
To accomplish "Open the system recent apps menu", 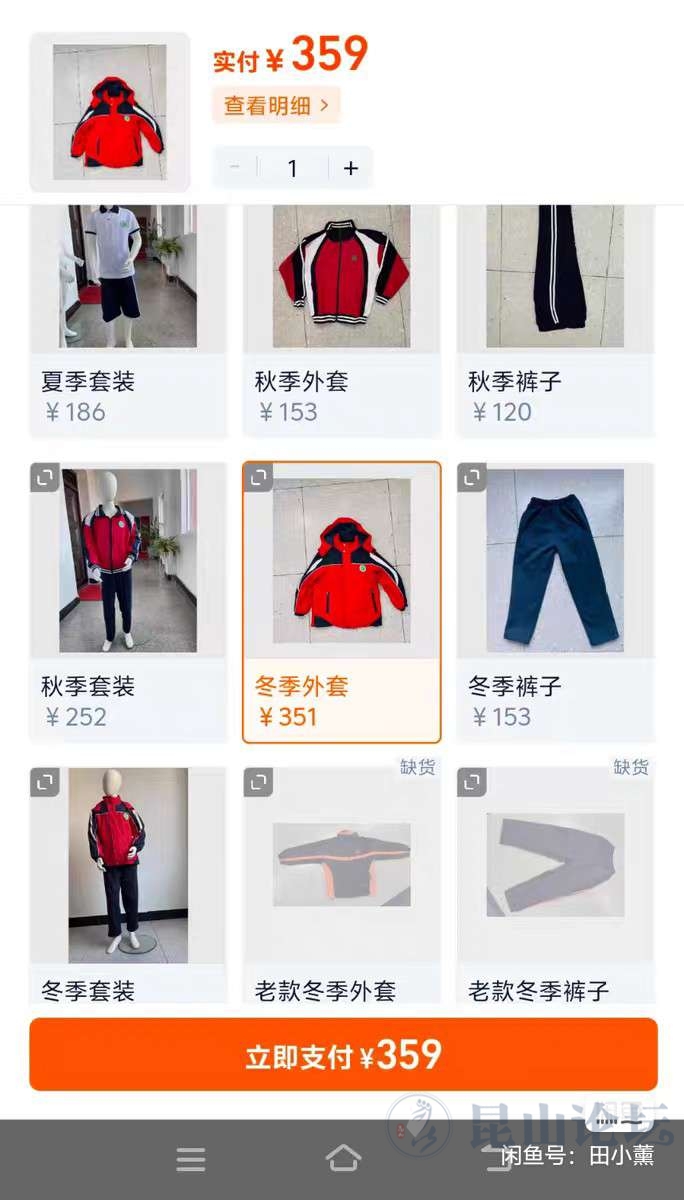I will (x=191, y=1159).
